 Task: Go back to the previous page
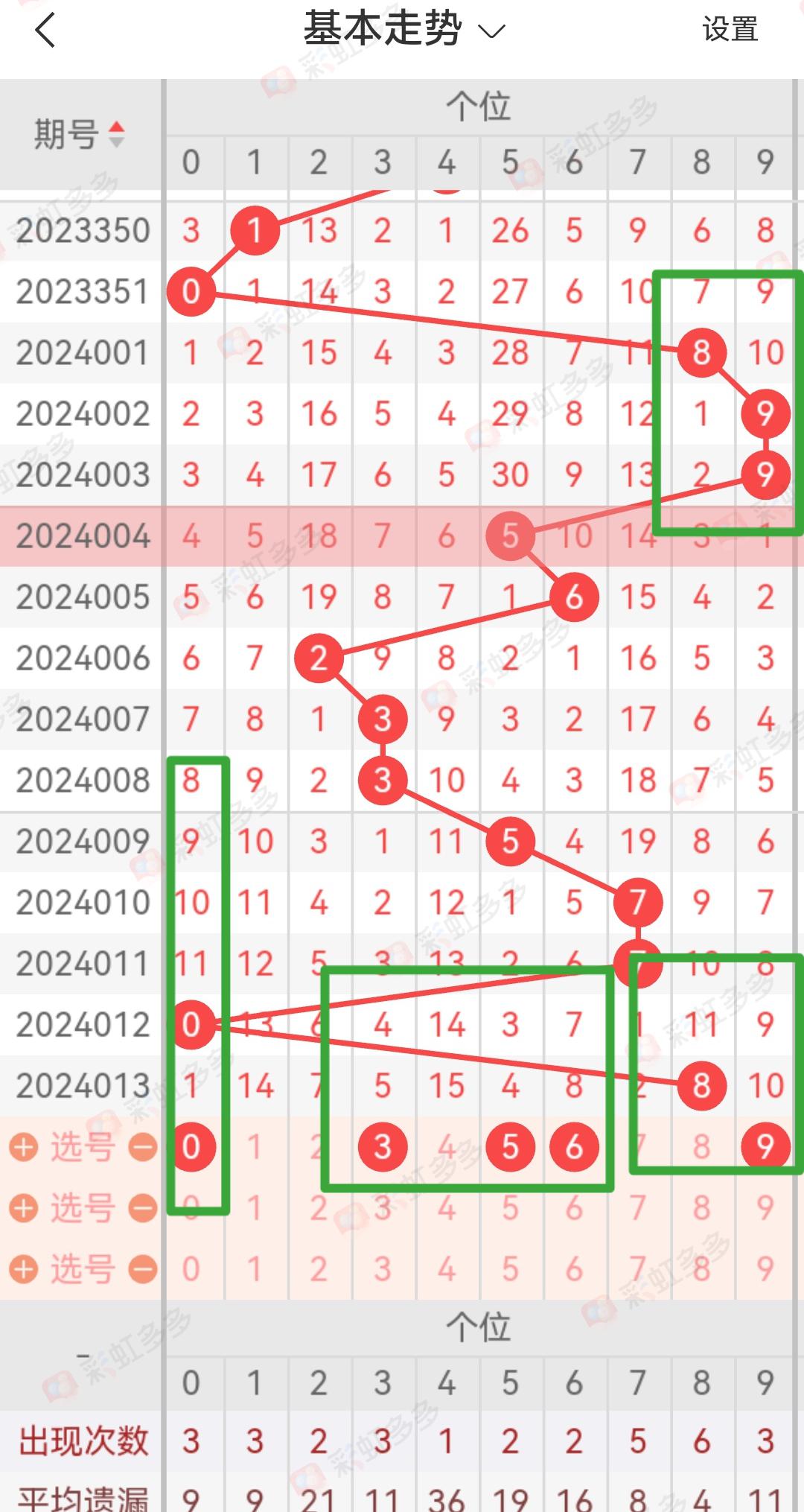point(46,31)
